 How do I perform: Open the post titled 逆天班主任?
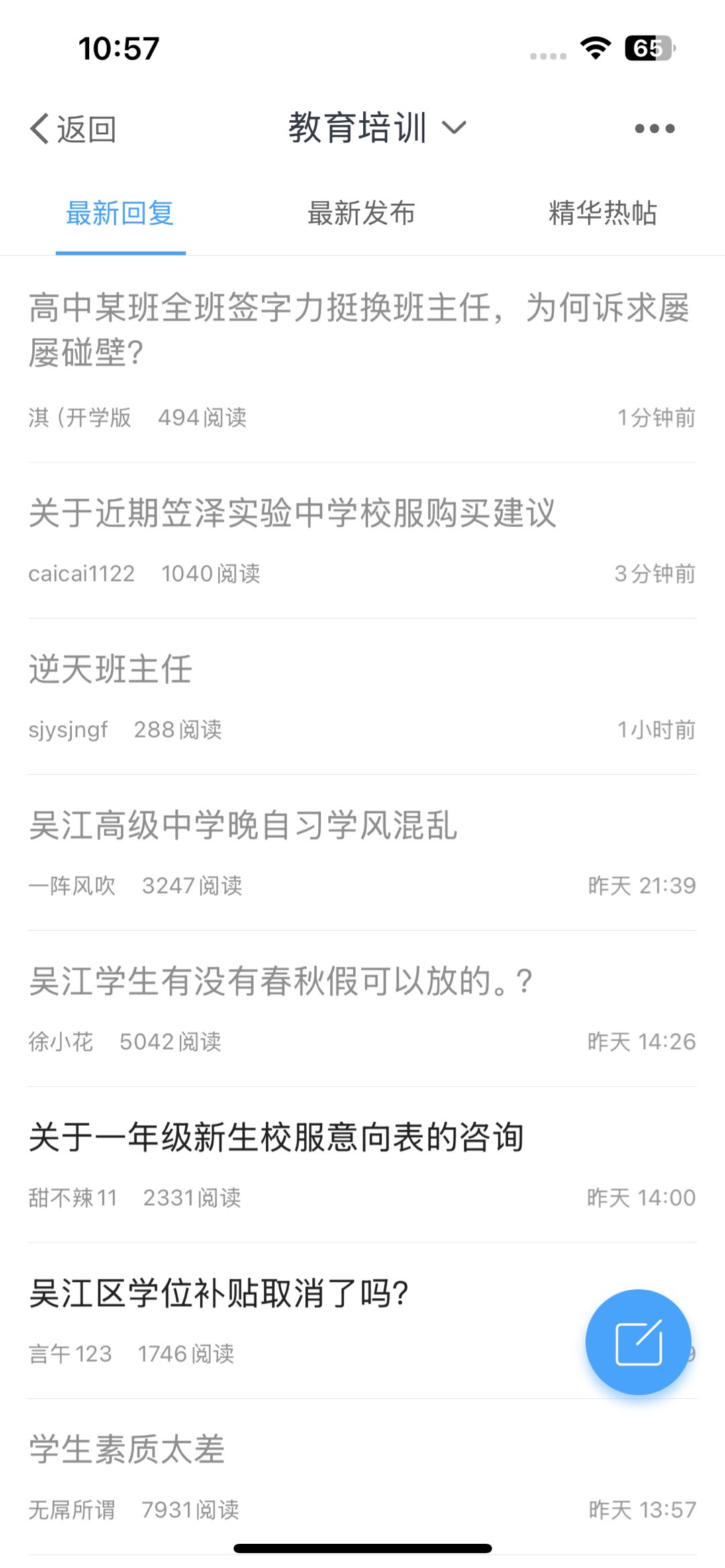[x=111, y=670]
